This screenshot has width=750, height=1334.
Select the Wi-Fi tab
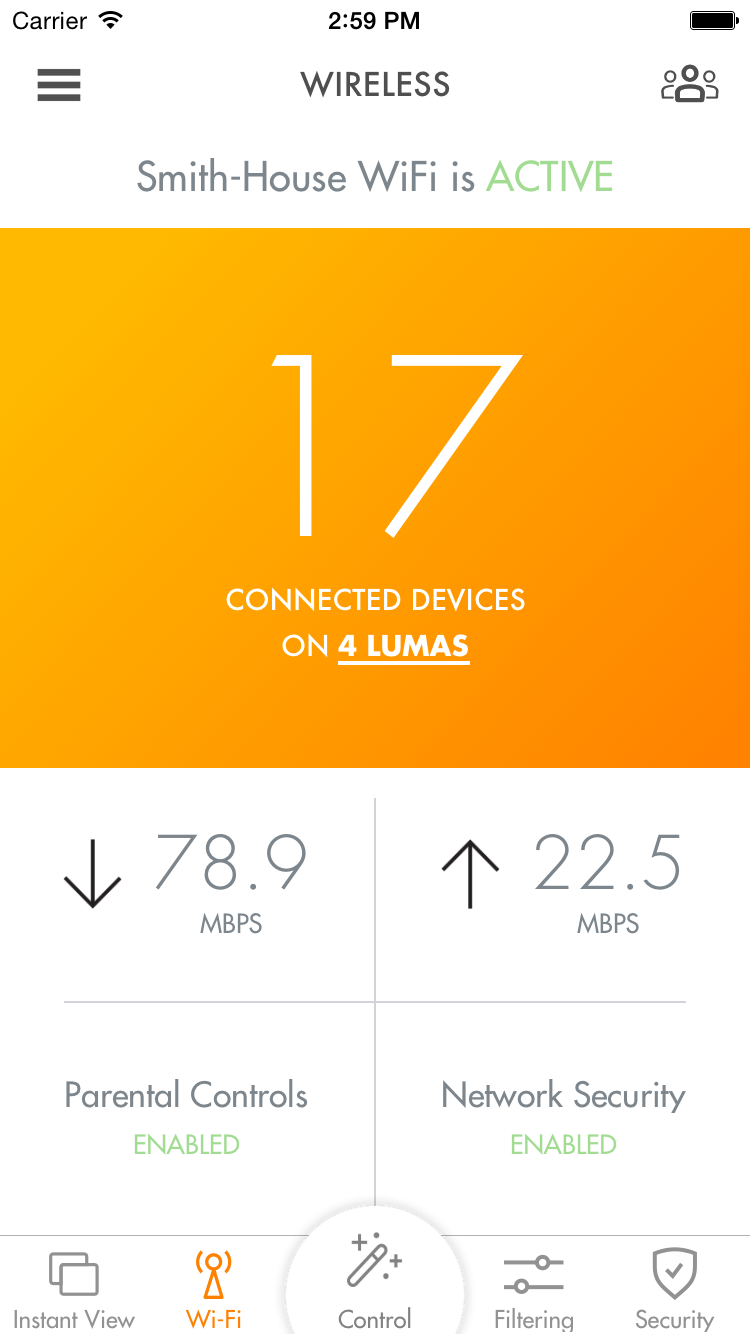tap(213, 1290)
